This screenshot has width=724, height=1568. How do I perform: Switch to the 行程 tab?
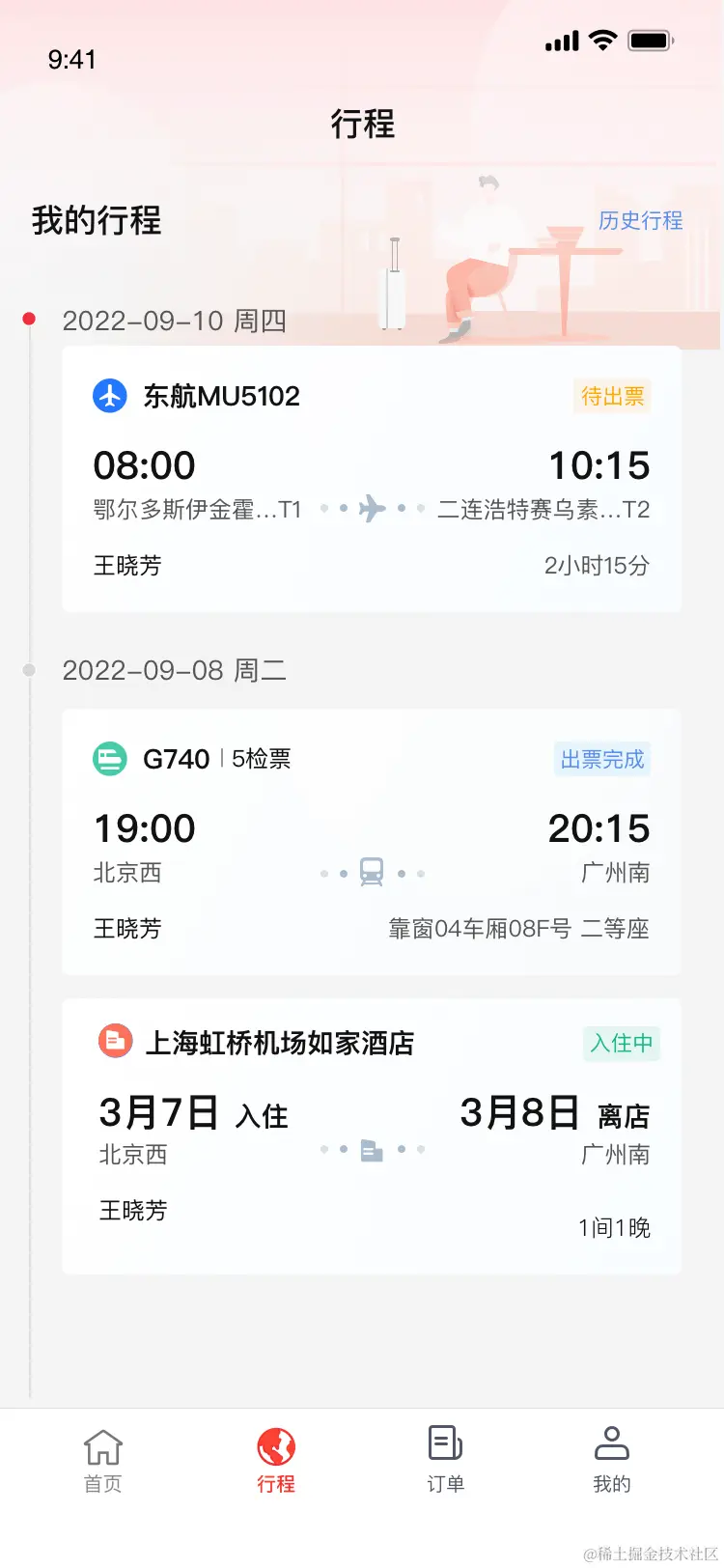pos(276,1460)
